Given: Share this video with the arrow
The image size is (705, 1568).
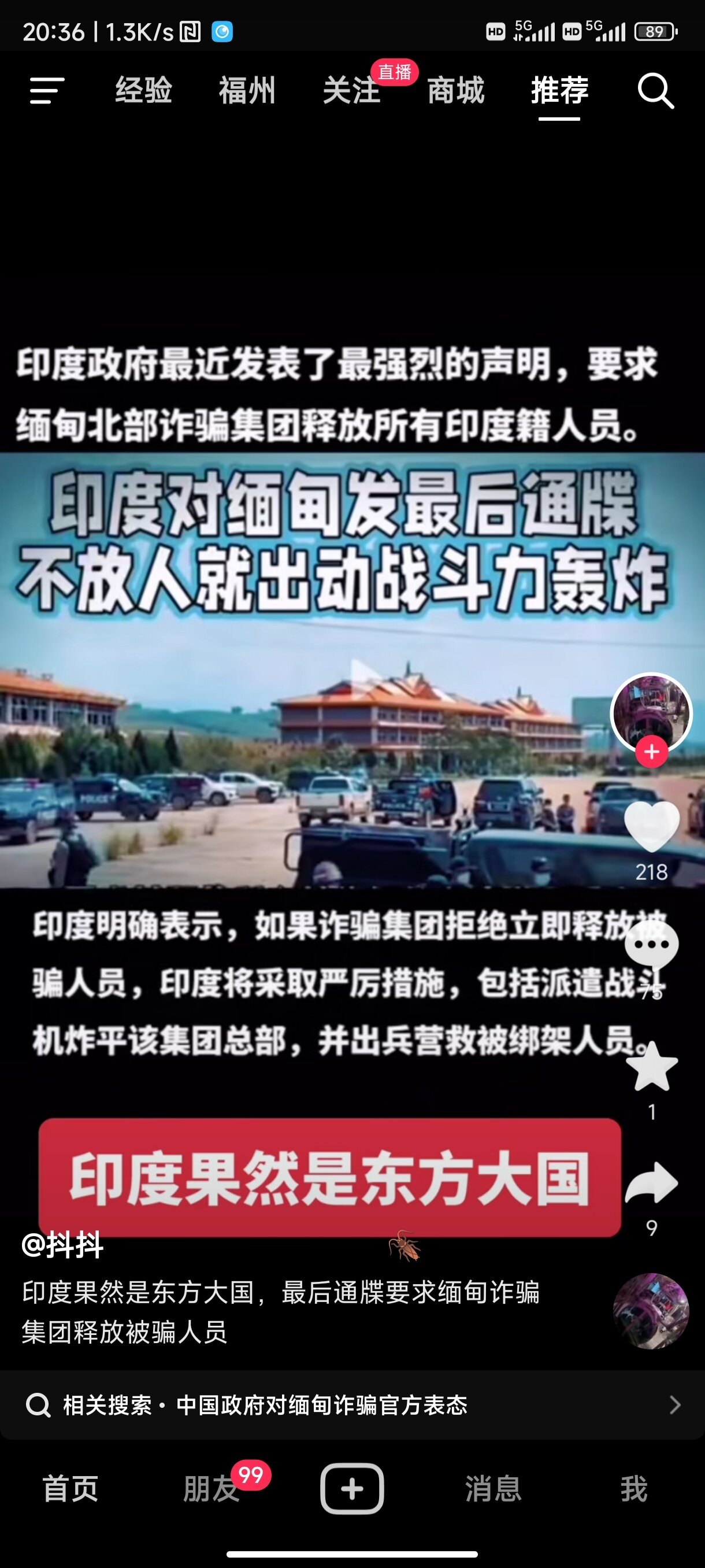Looking at the screenshot, I should (x=651, y=1184).
